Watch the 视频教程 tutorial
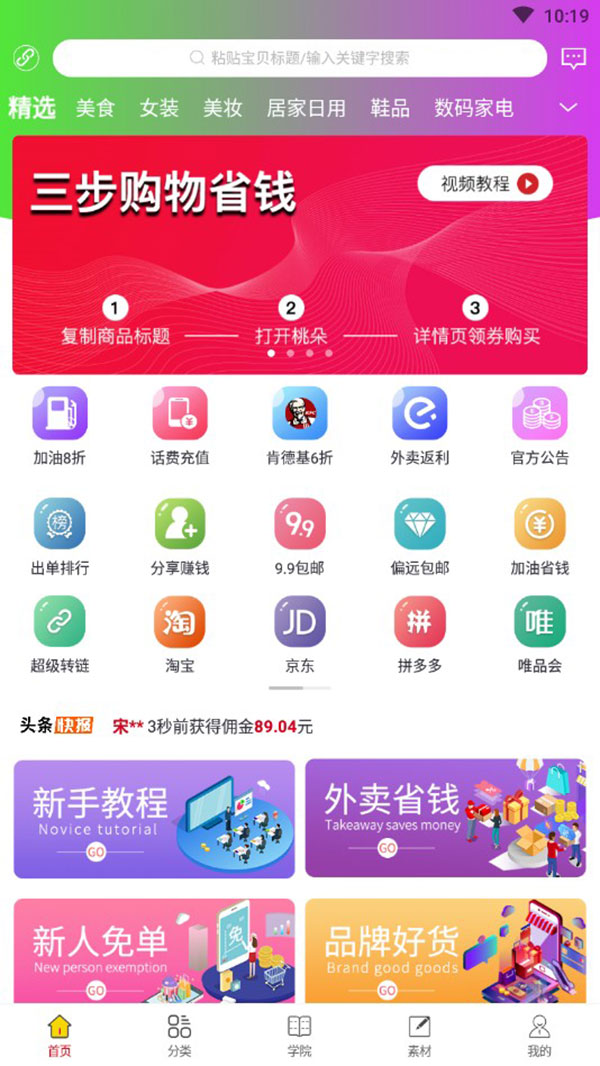Screen dimensions: 600x1066 pos(485,183)
